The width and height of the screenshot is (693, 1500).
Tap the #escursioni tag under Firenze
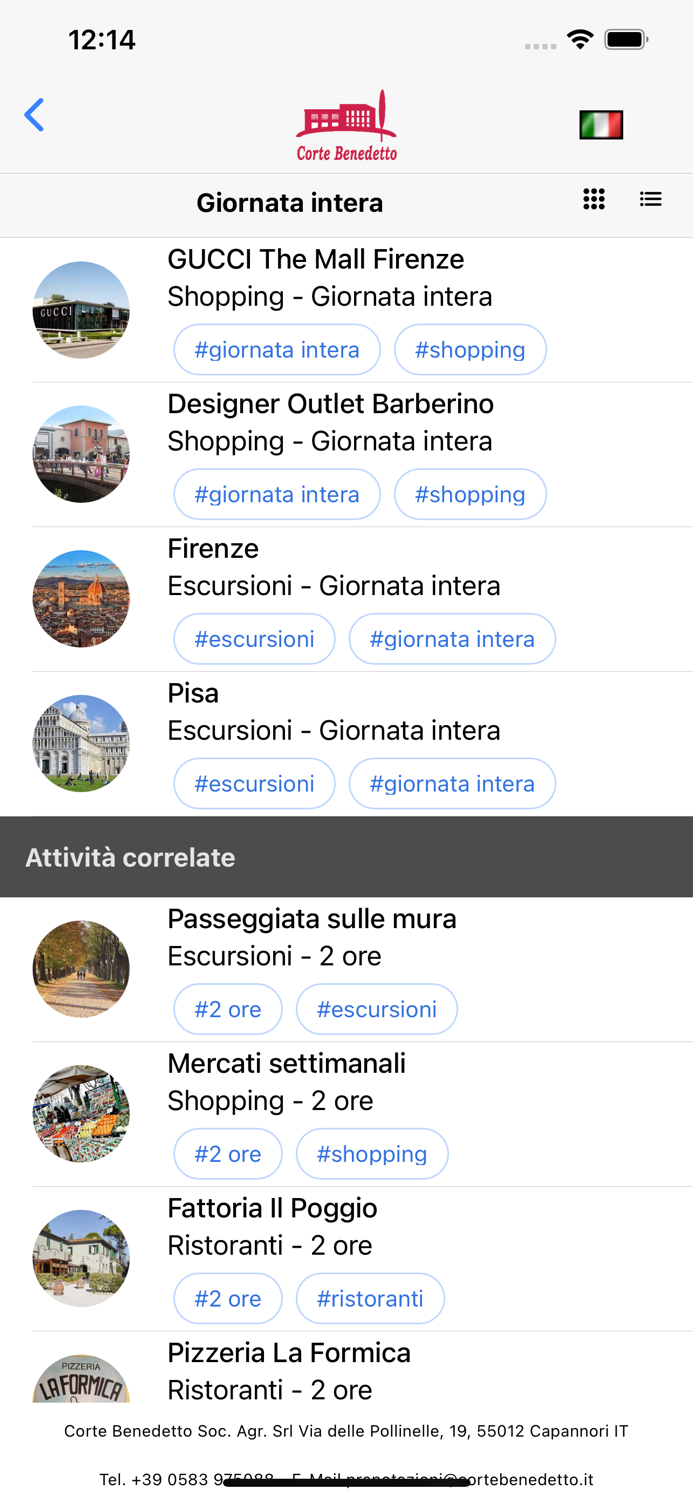click(254, 639)
